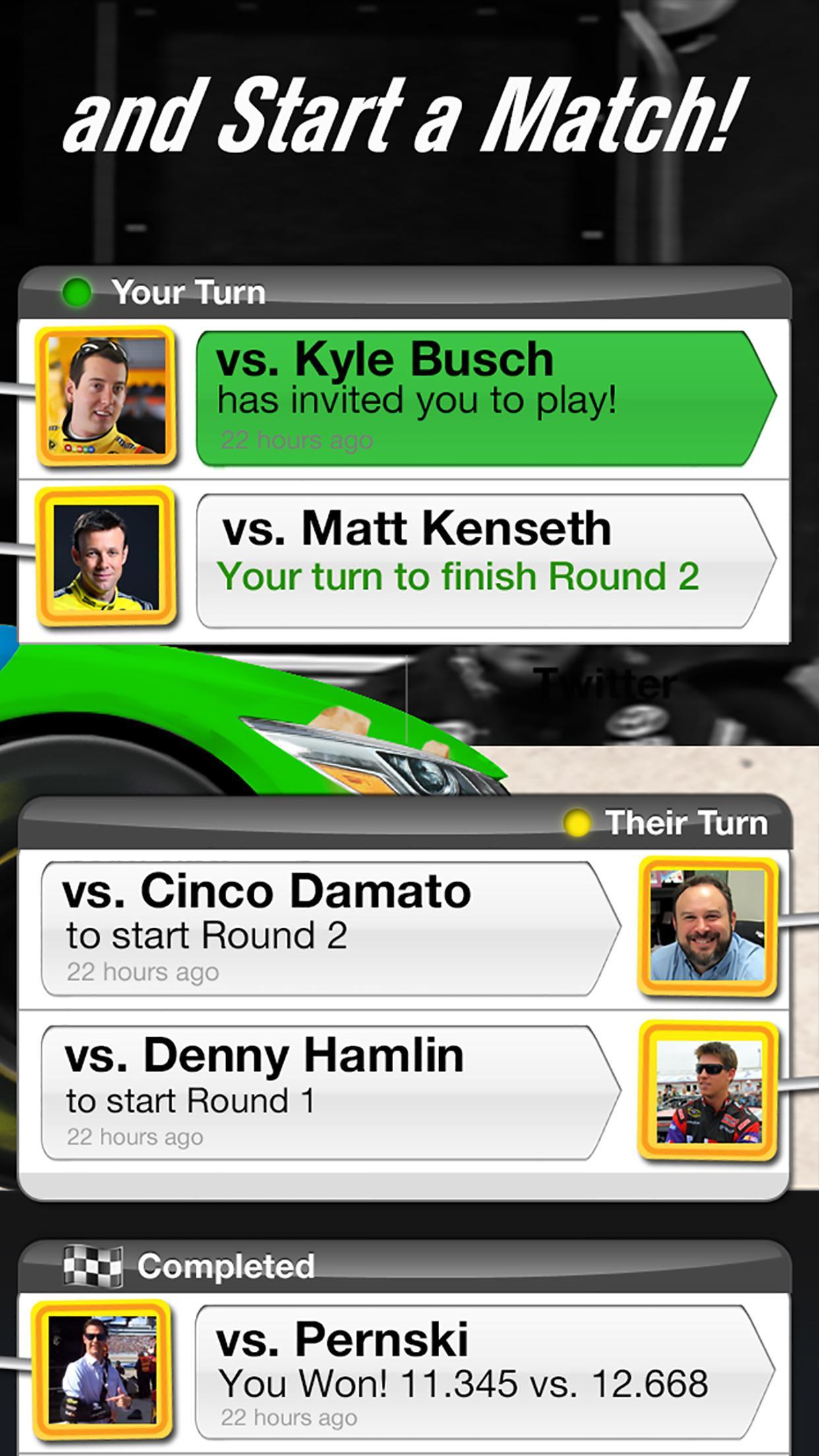Click the yellow Their Turn status dot
Image resolution: width=819 pixels, height=1456 pixels.
tap(578, 822)
